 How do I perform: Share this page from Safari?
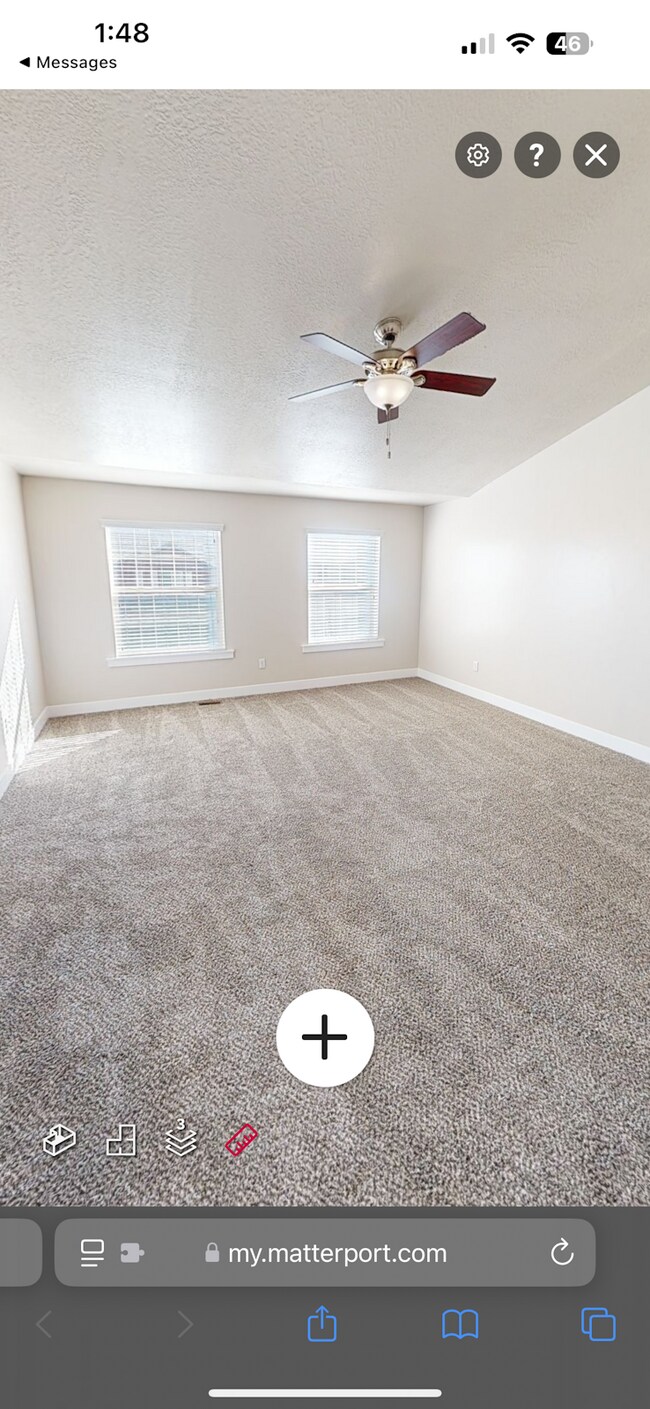click(x=322, y=1325)
